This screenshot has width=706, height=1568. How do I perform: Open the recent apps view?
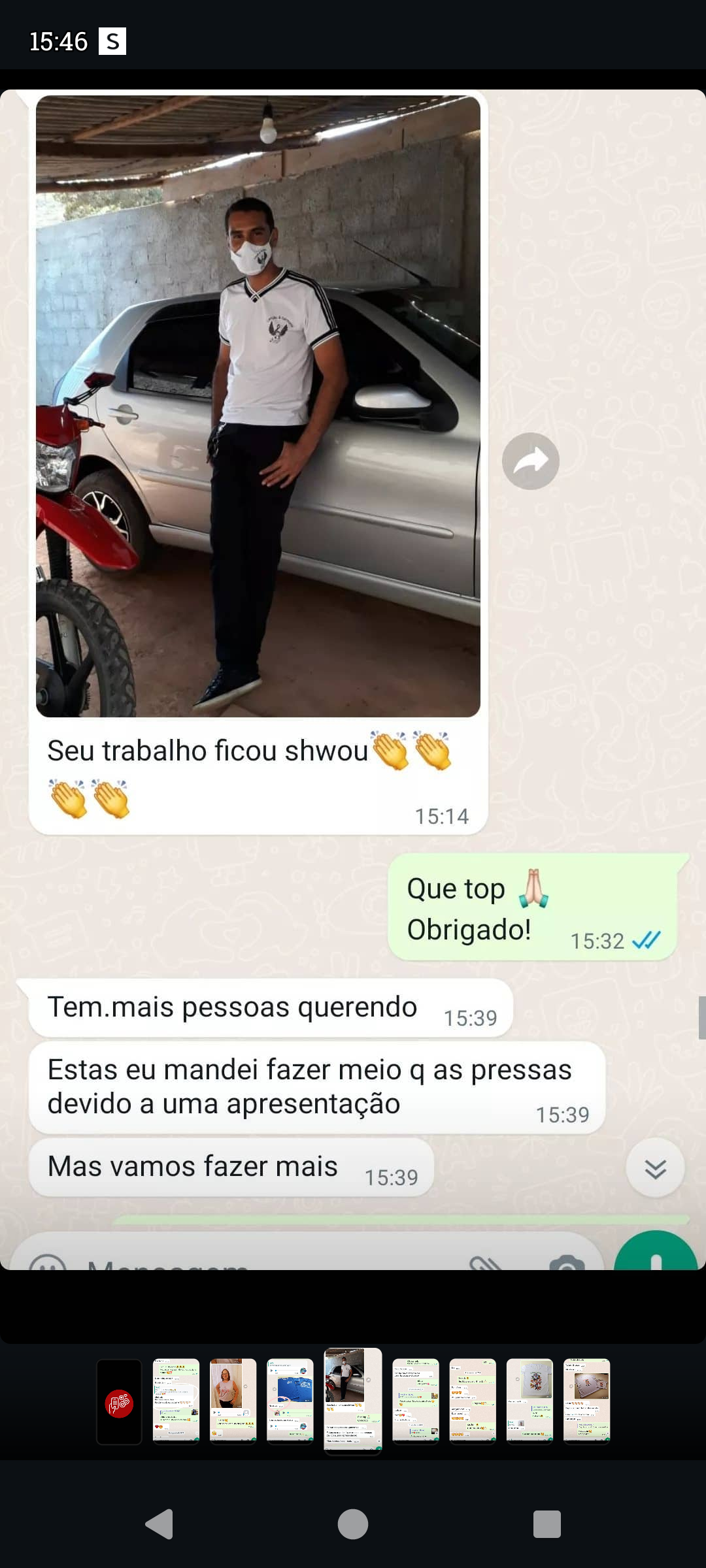pyautogui.click(x=546, y=1524)
